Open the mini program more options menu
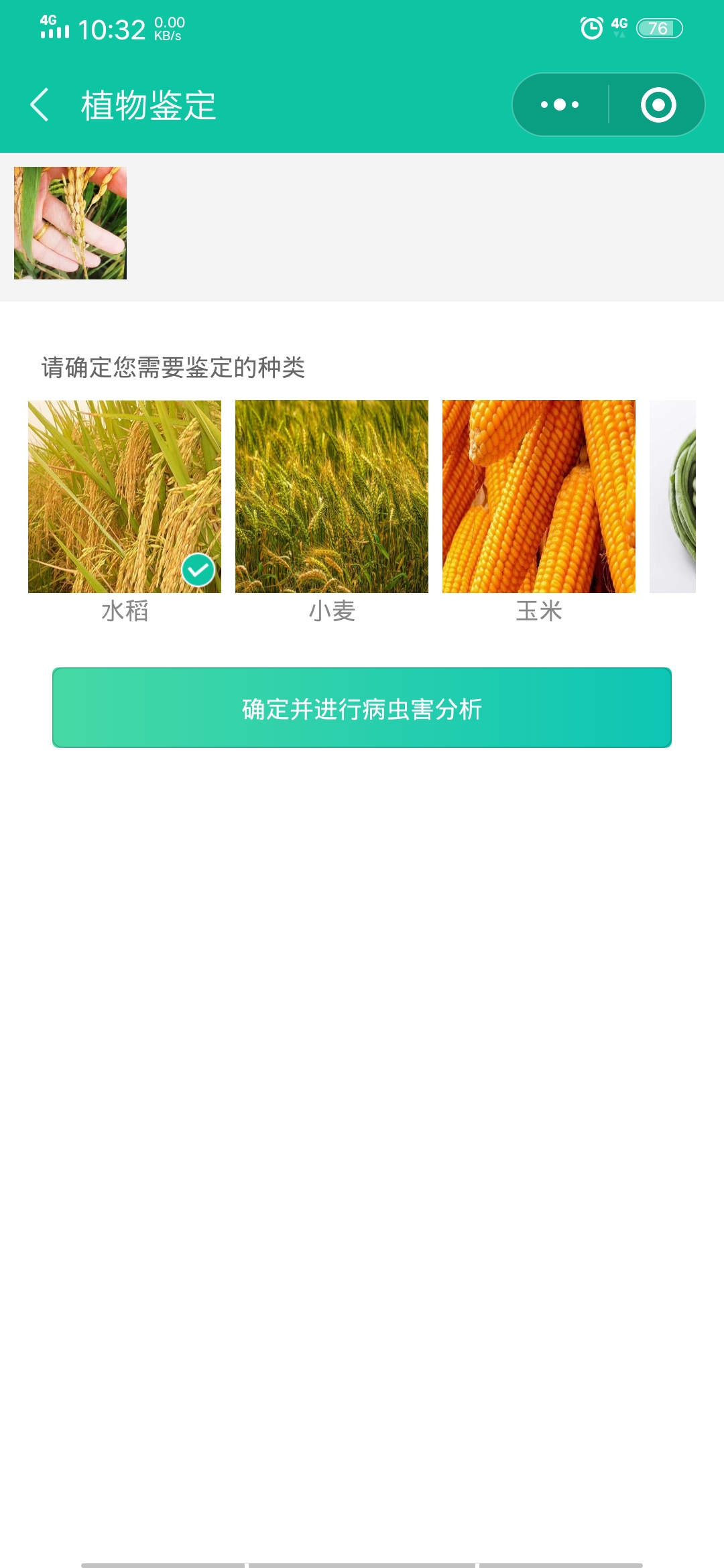 click(x=560, y=105)
